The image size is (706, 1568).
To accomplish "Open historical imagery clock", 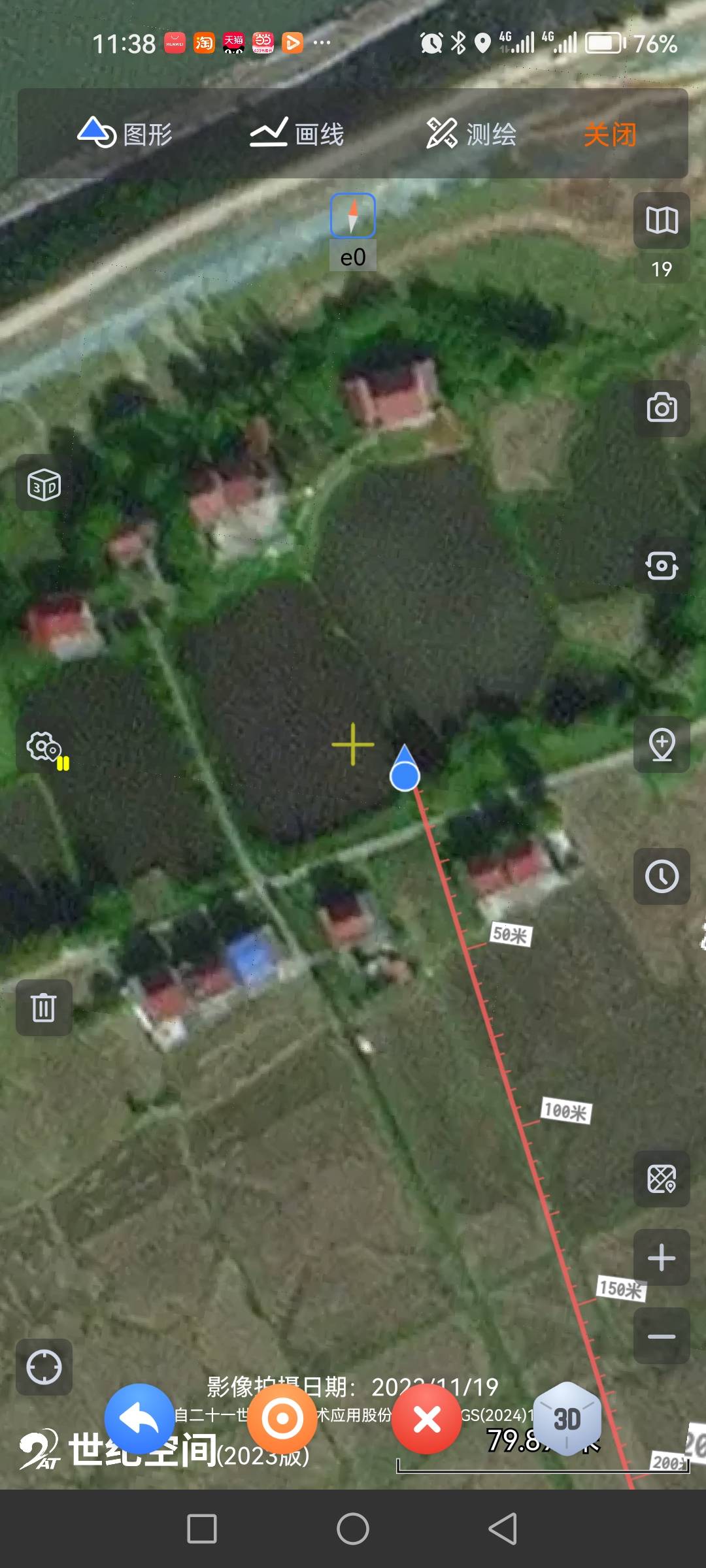I will point(662,876).
